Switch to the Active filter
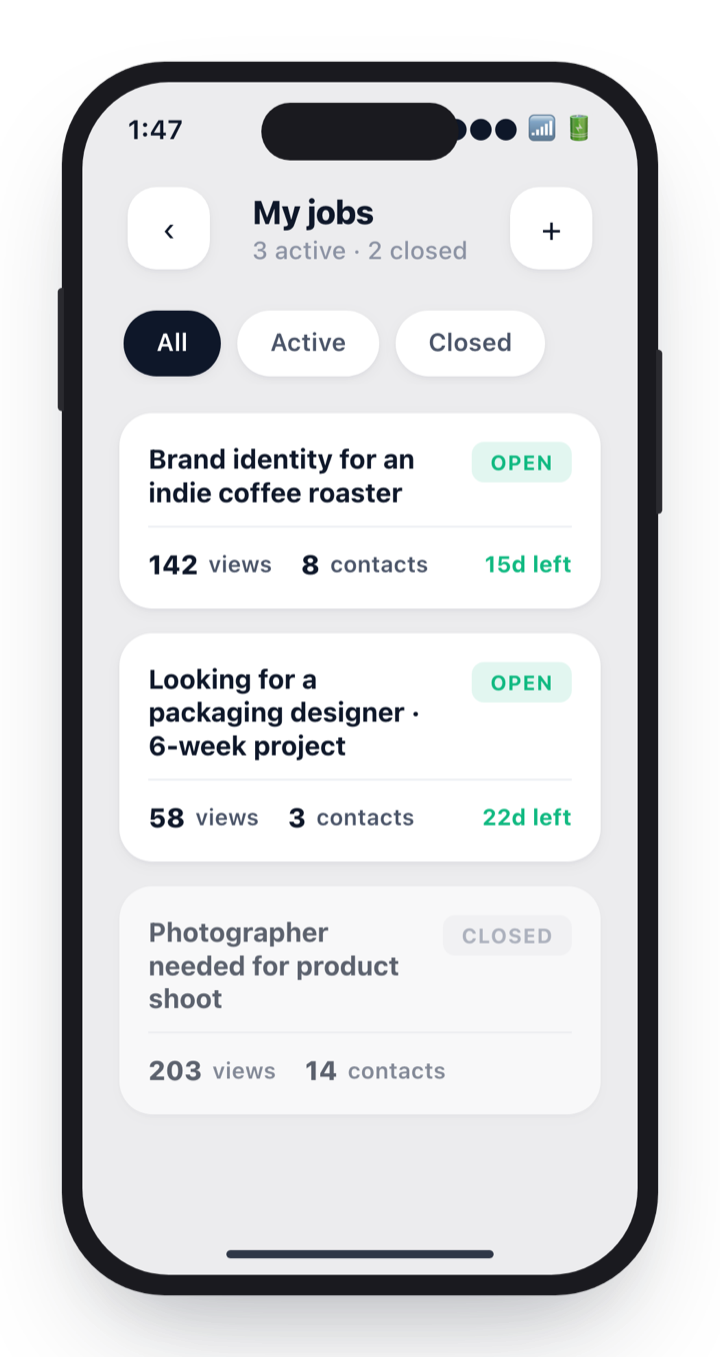 [308, 343]
